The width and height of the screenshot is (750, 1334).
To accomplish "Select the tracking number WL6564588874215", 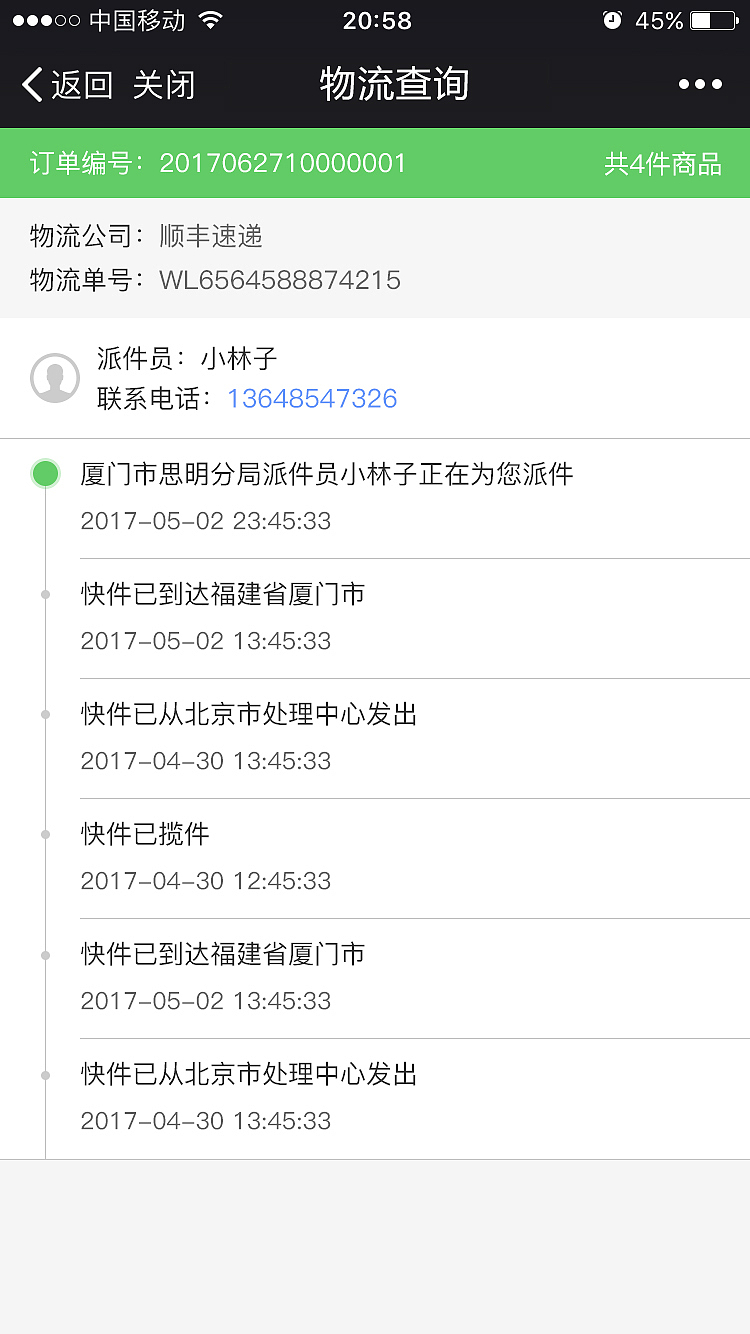I will (x=281, y=280).
